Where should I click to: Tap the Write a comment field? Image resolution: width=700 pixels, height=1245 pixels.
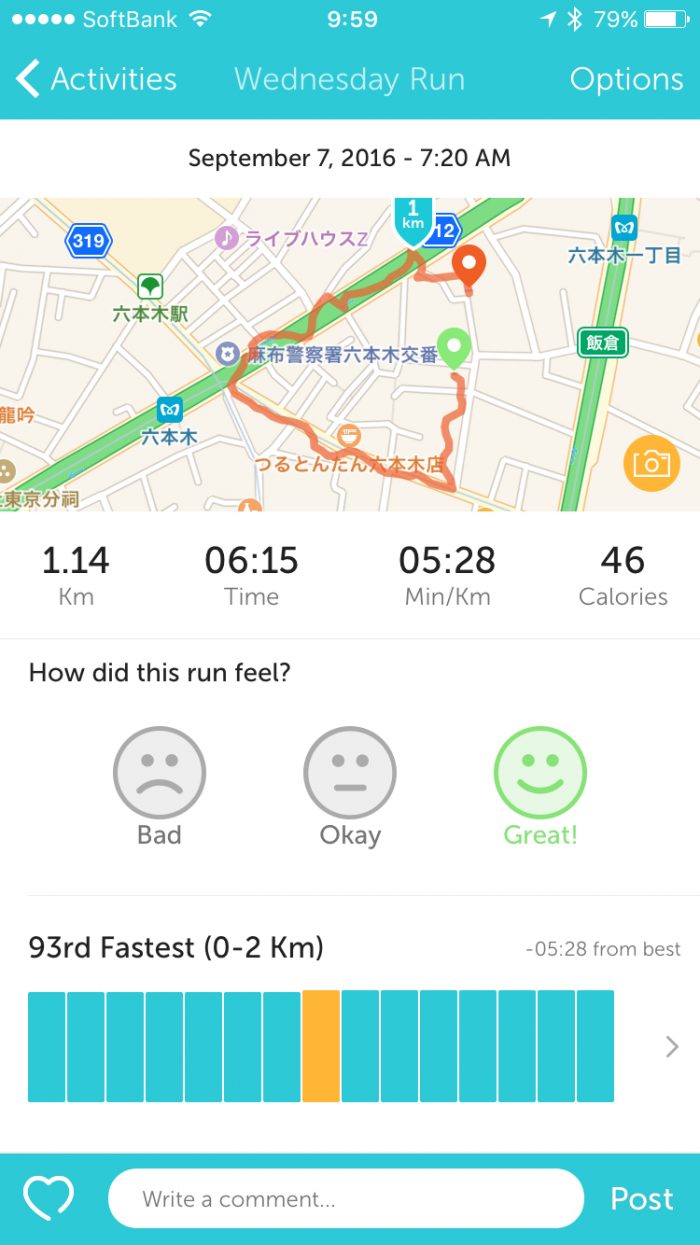coord(345,1198)
